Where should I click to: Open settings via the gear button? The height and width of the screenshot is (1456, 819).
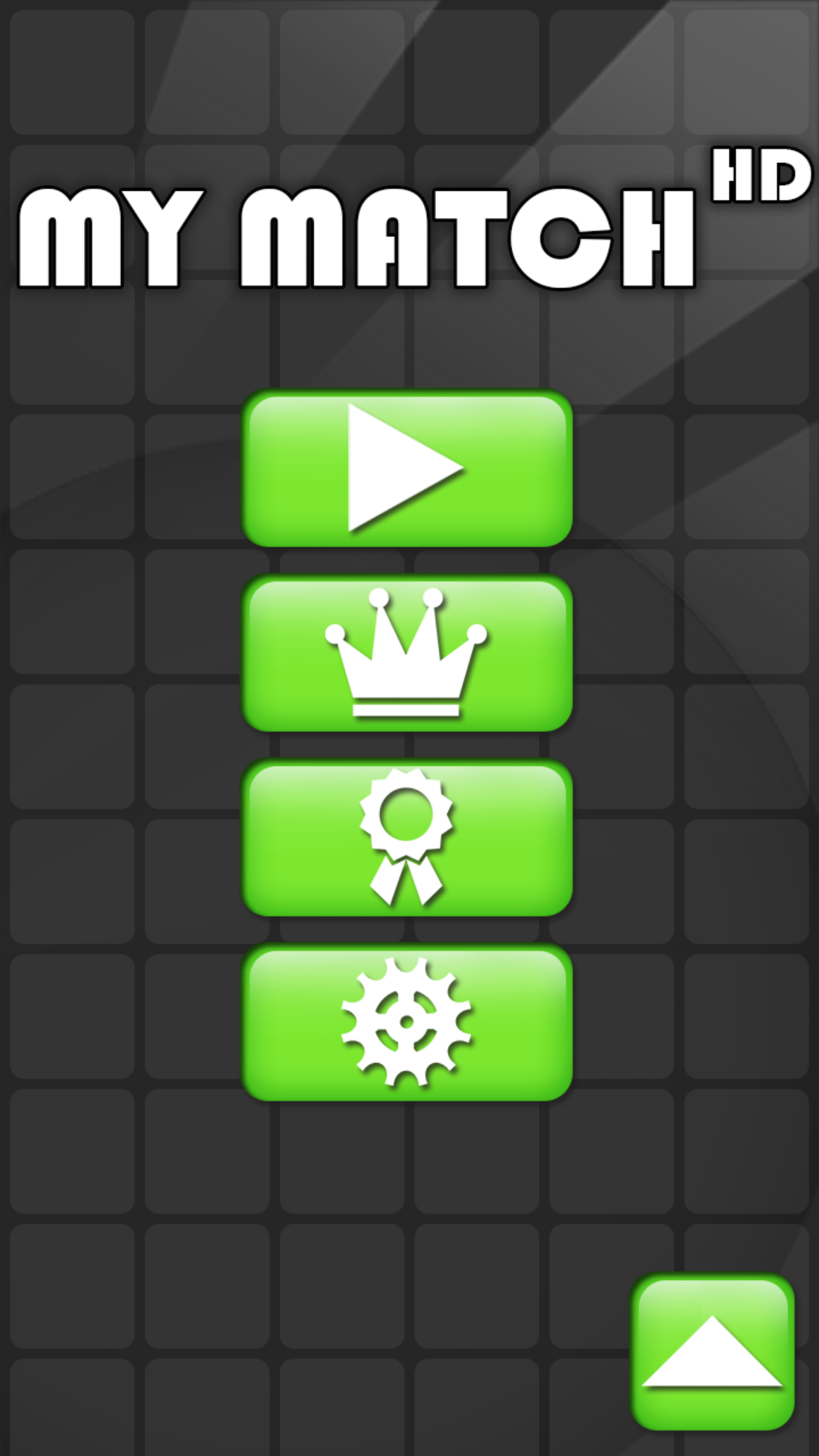point(407,1022)
